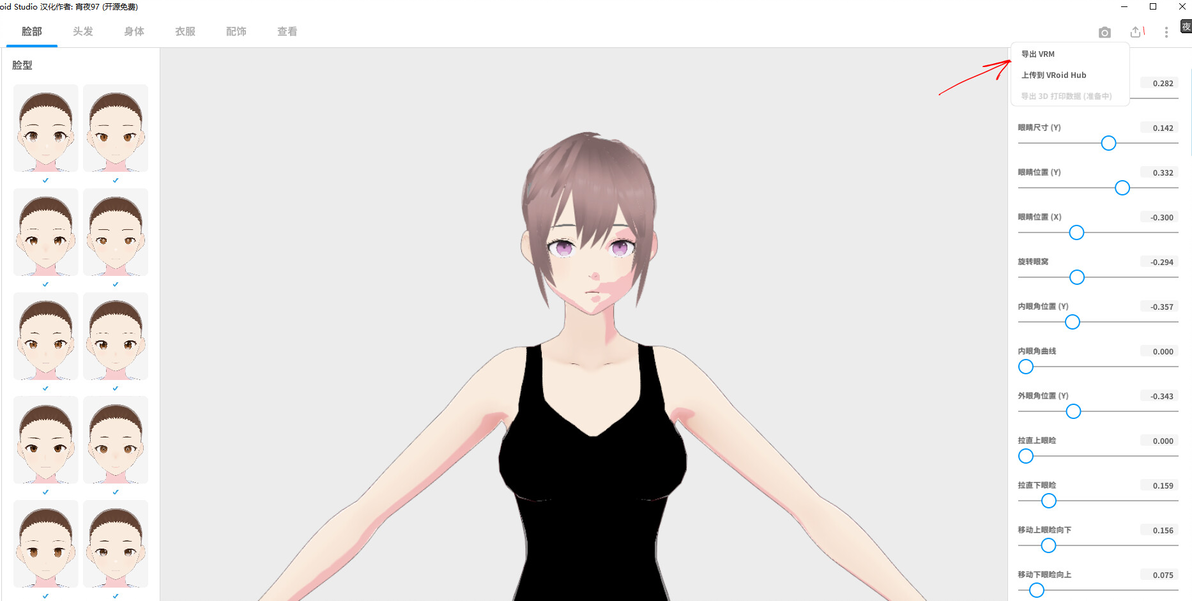Open the 衣服 tab
This screenshot has height=601, width=1192.
185,31
